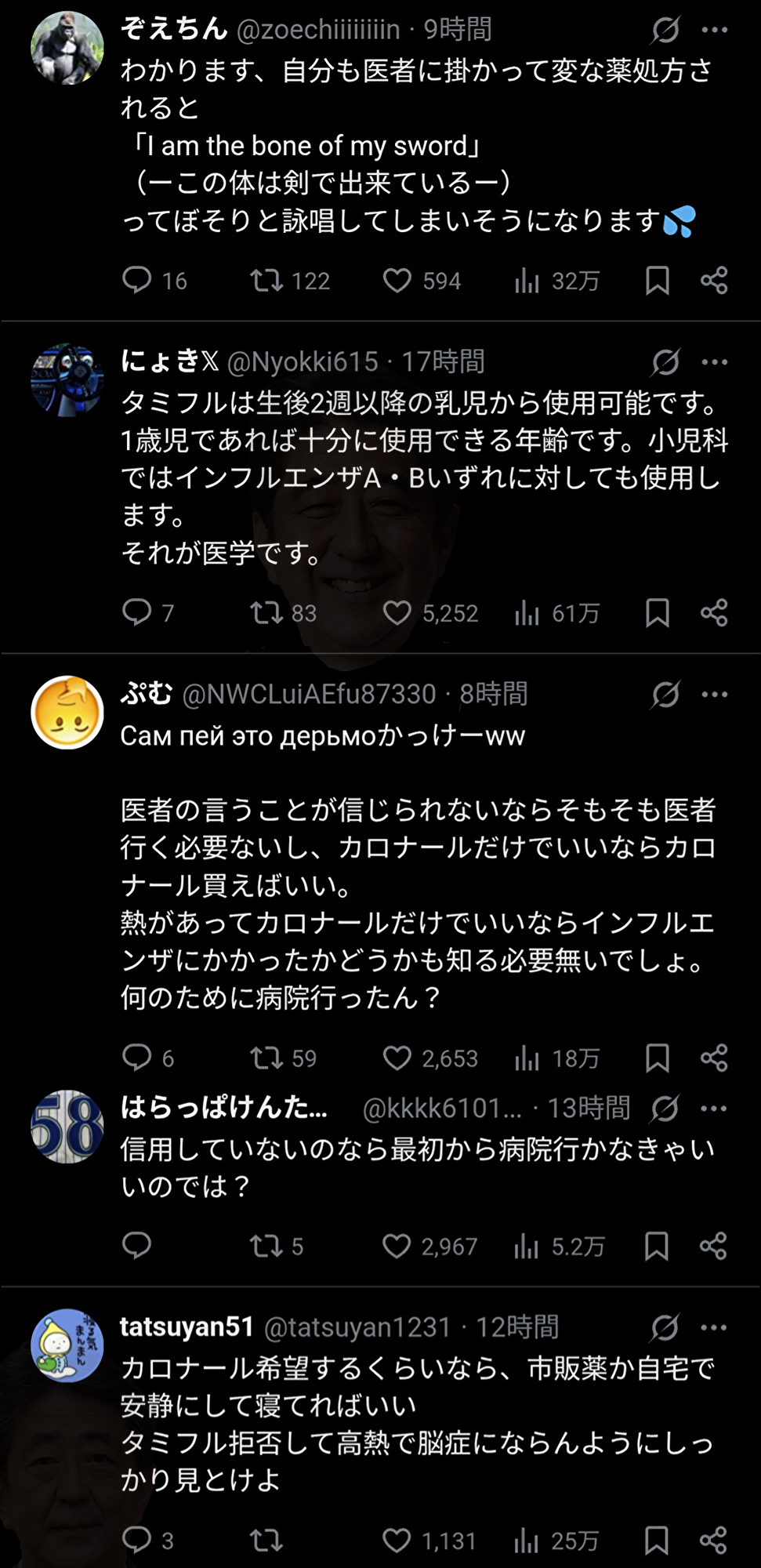761x1568 pixels.
Task: Open ぞえちん's profile avatar
Action: (67, 48)
